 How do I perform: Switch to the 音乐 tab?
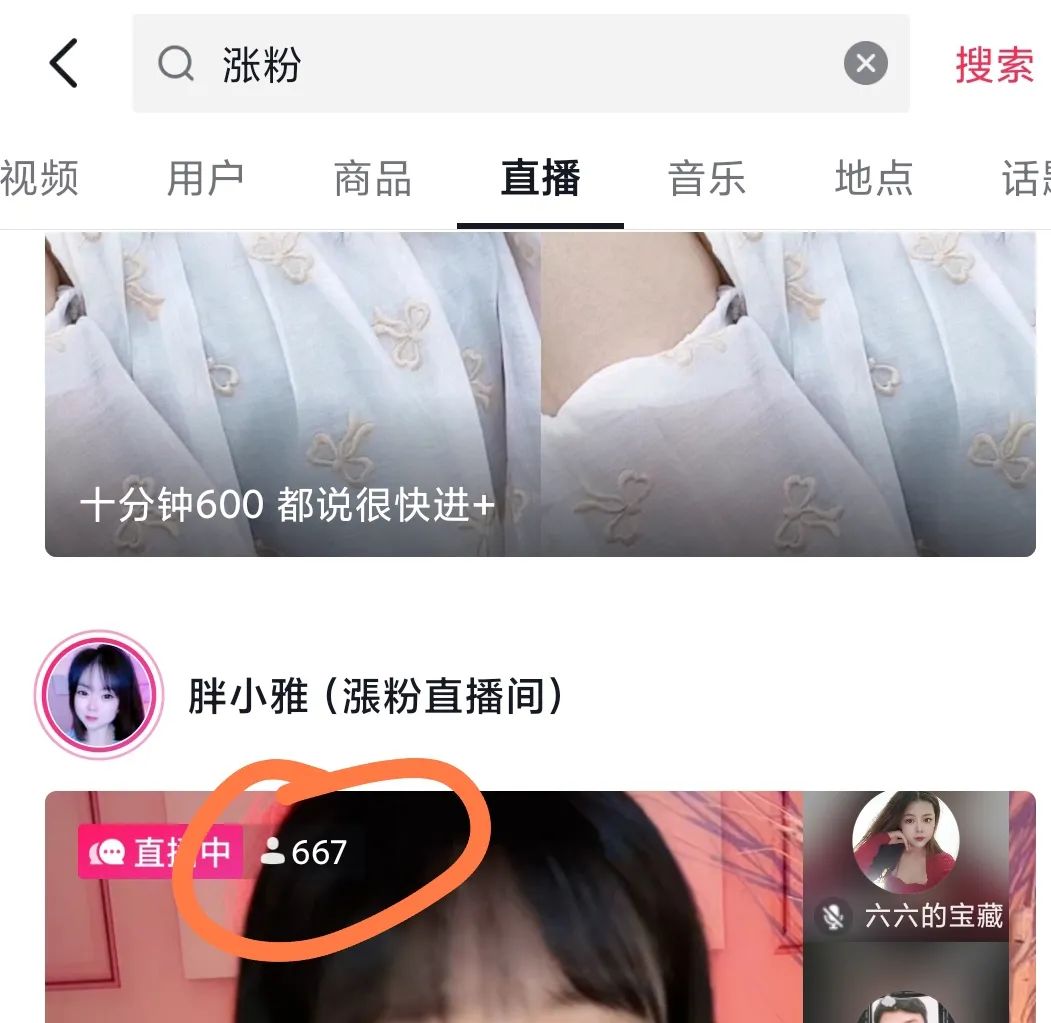(707, 179)
